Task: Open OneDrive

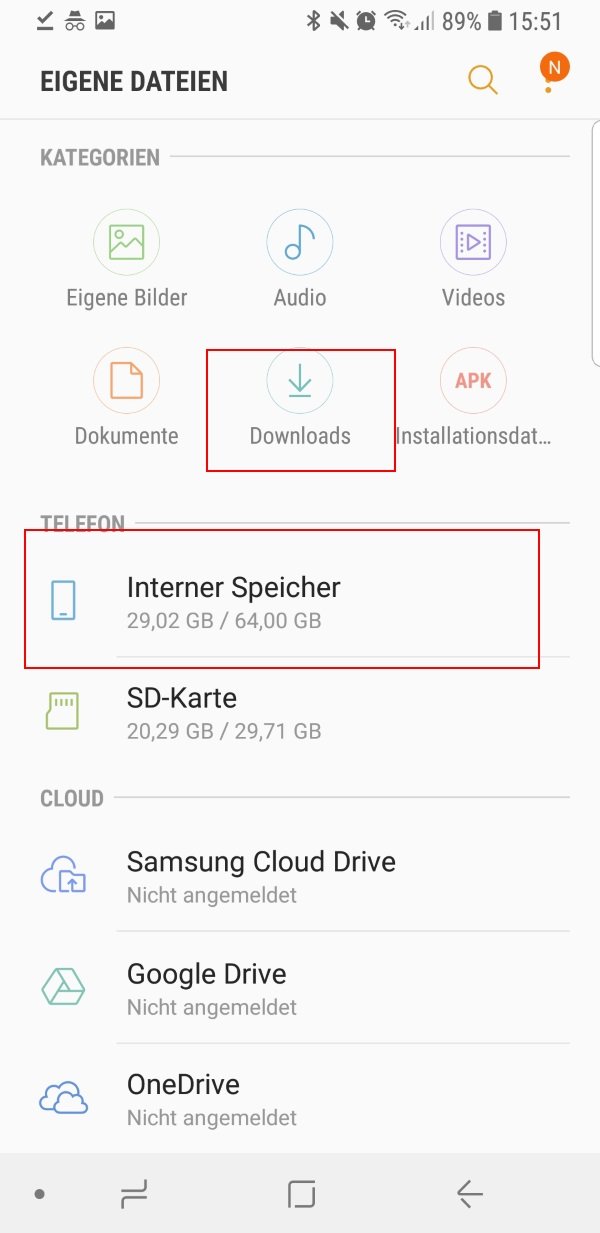Action: pos(300,1098)
